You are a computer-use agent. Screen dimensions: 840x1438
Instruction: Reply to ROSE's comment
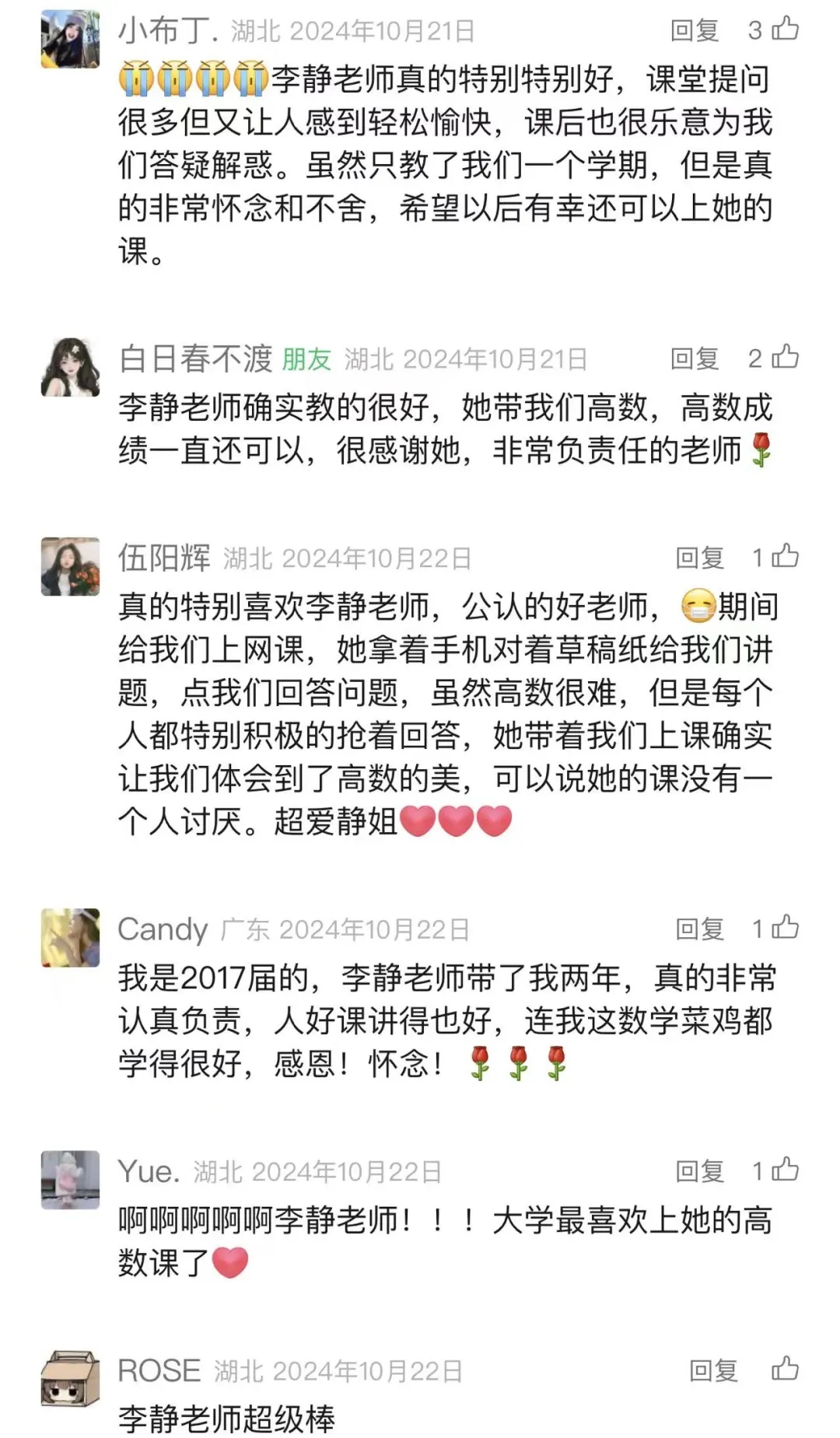point(713,1370)
